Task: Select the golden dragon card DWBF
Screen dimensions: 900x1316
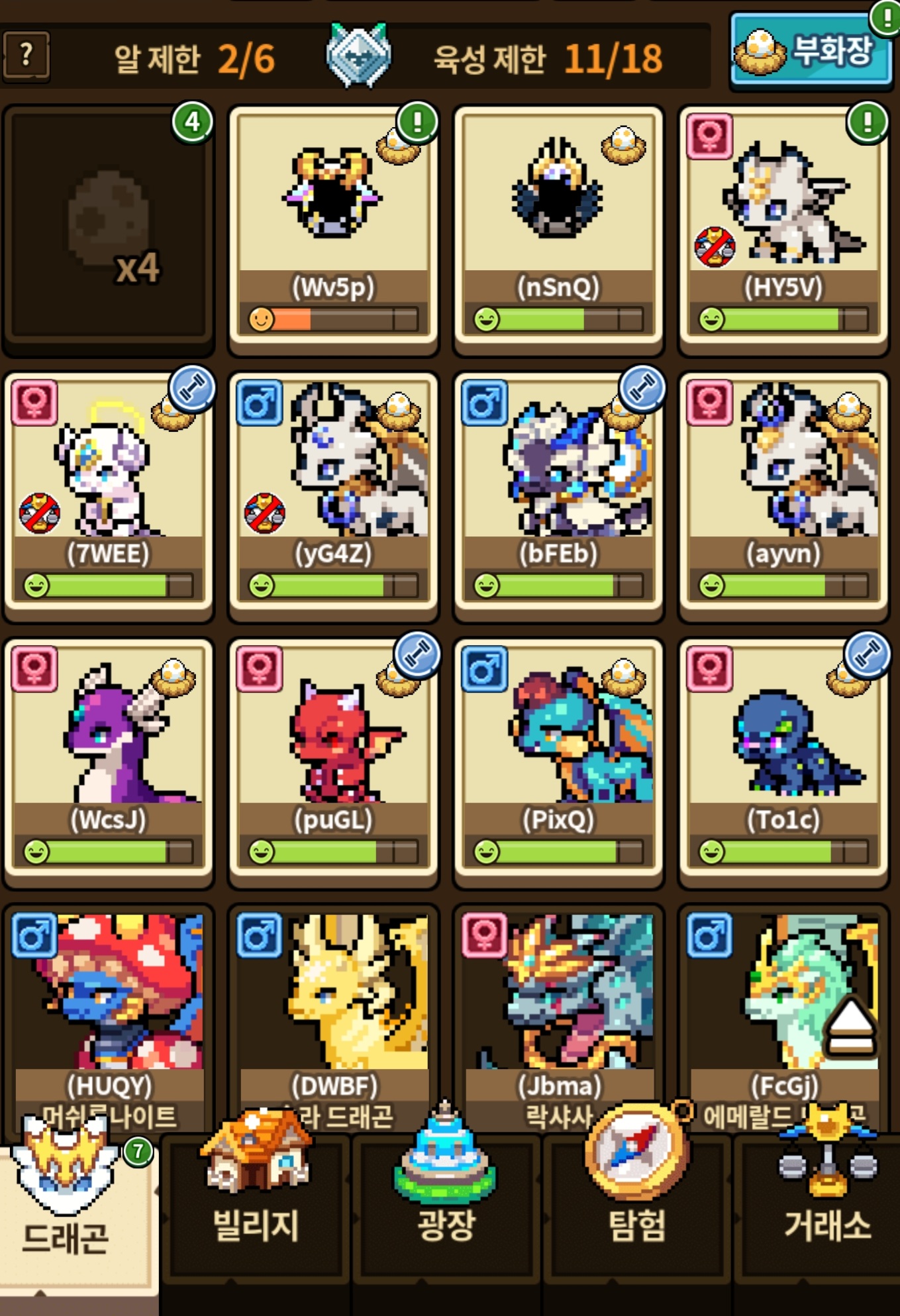Action: pyautogui.click(x=333, y=1007)
